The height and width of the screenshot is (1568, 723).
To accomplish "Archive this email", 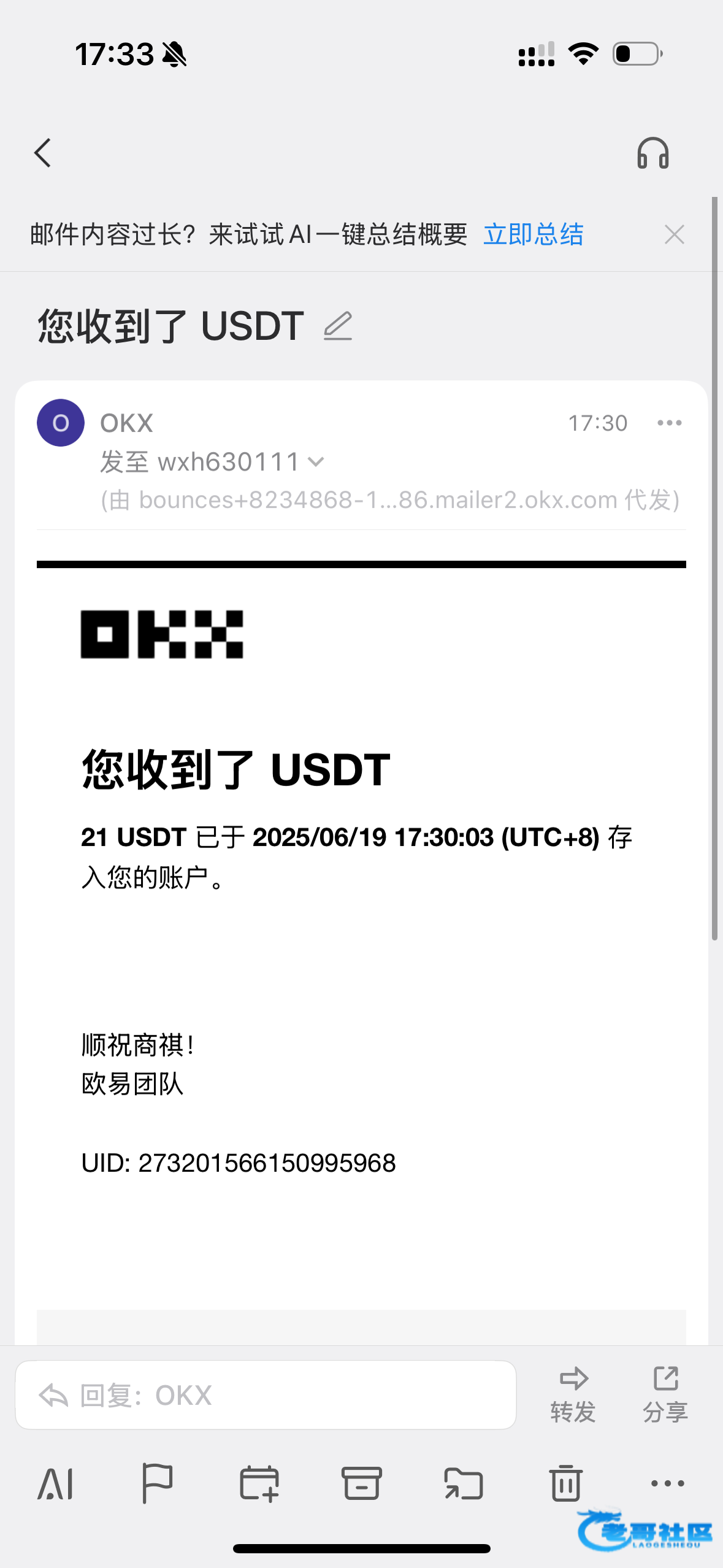I will tap(361, 1483).
